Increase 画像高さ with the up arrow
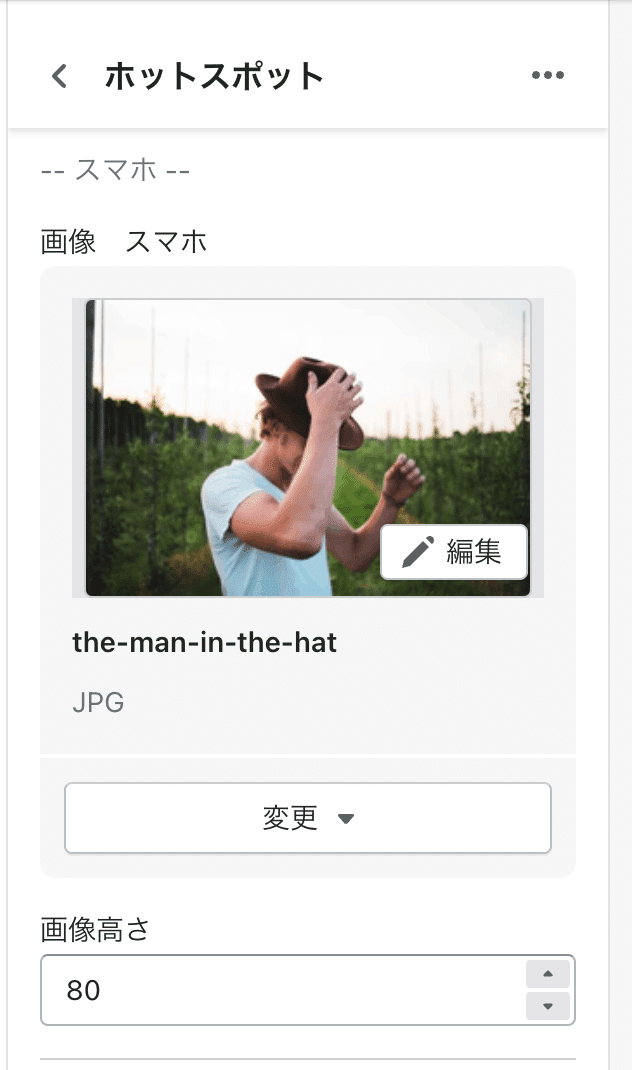Screen dimensions: 632x1070 point(547,974)
